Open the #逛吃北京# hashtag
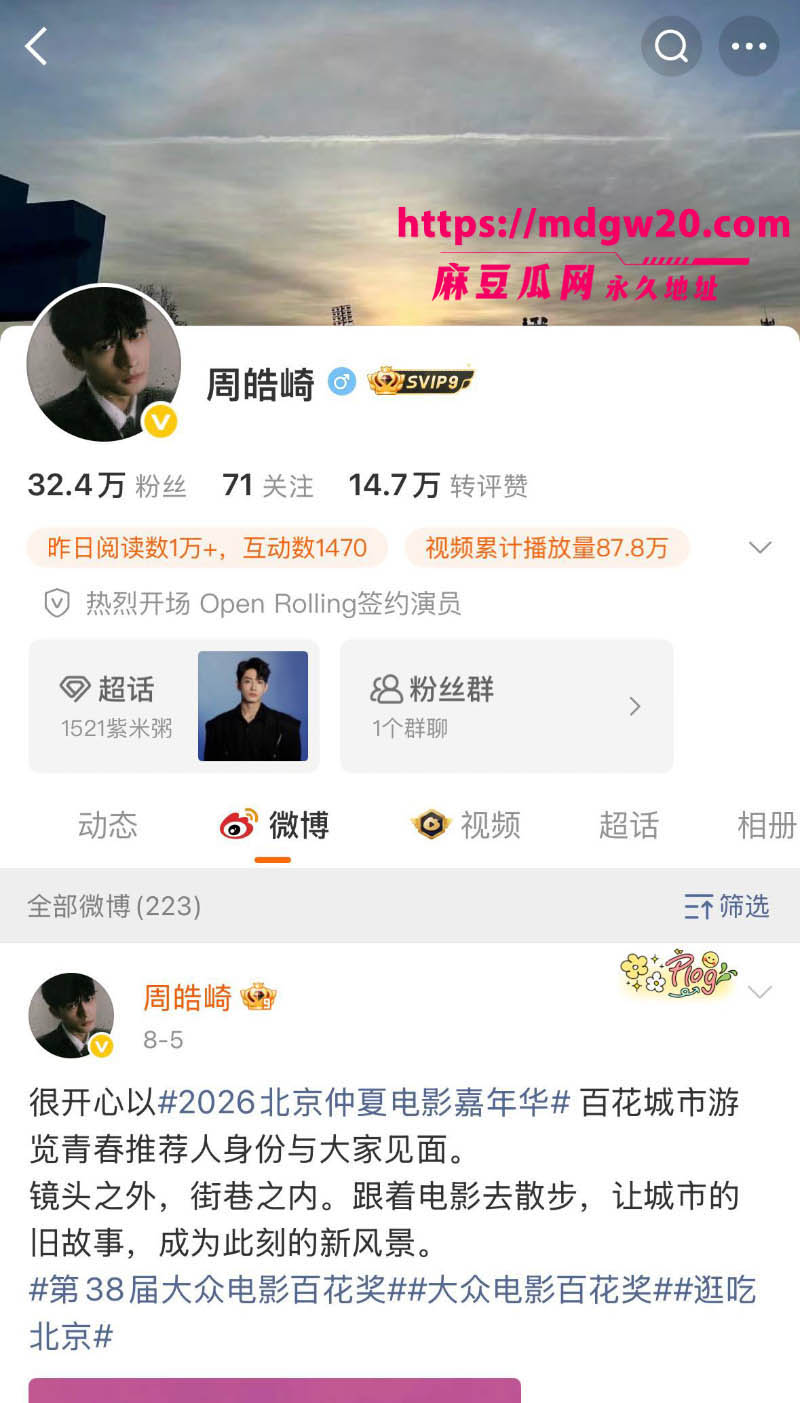 point(393,1313)
